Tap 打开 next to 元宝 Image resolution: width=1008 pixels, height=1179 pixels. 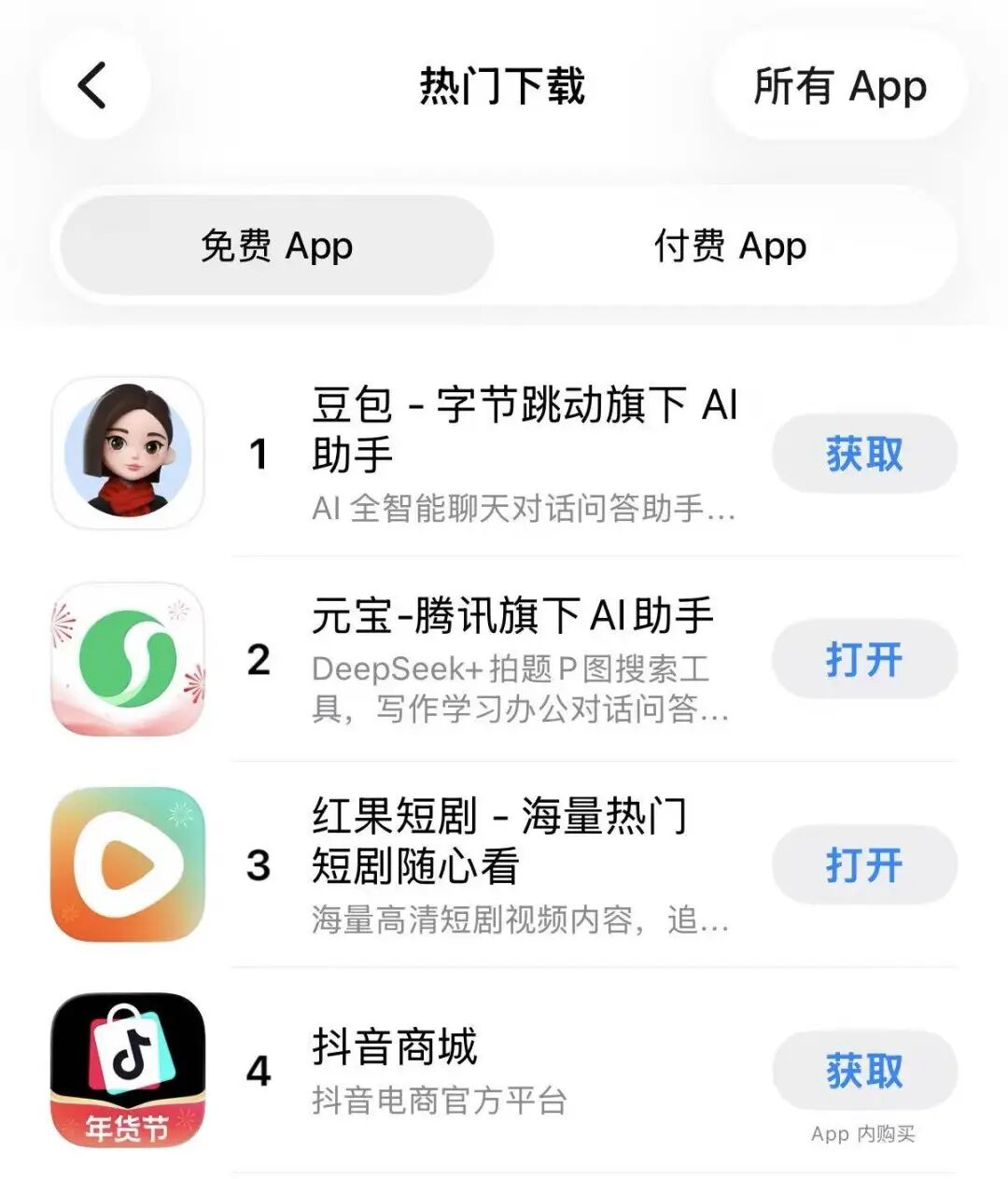tap(864, 660)
